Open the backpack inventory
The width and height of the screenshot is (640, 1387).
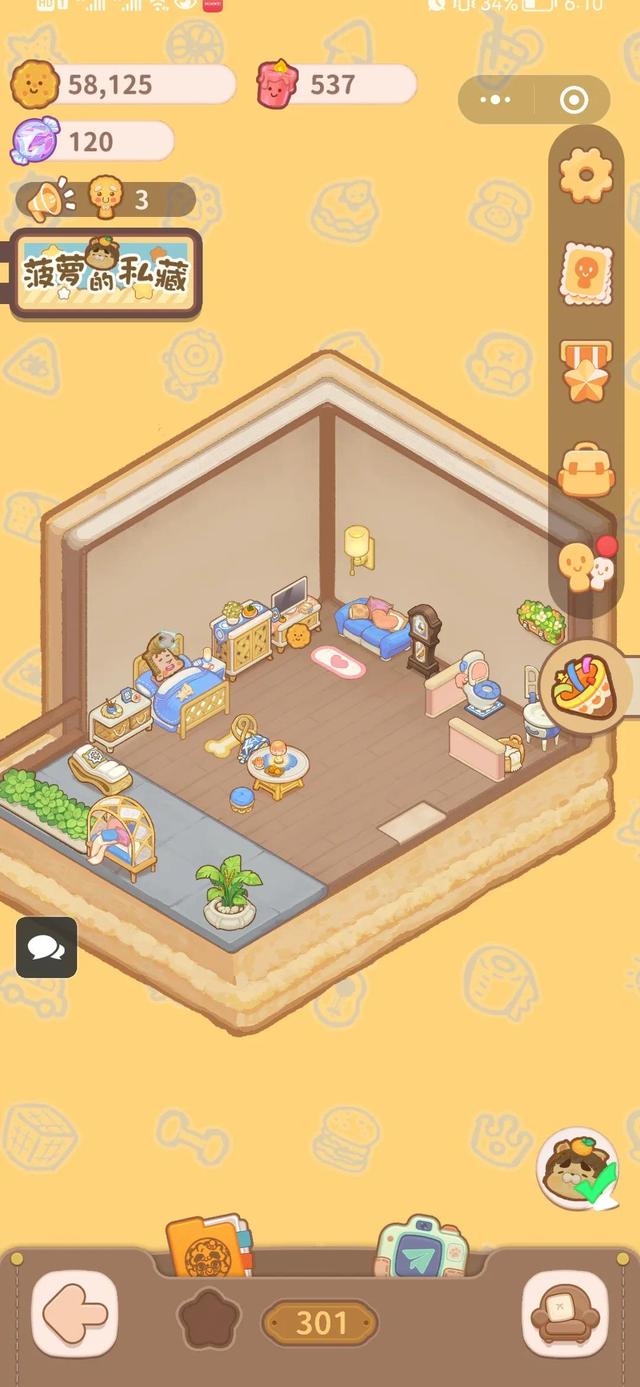[585, 468]
